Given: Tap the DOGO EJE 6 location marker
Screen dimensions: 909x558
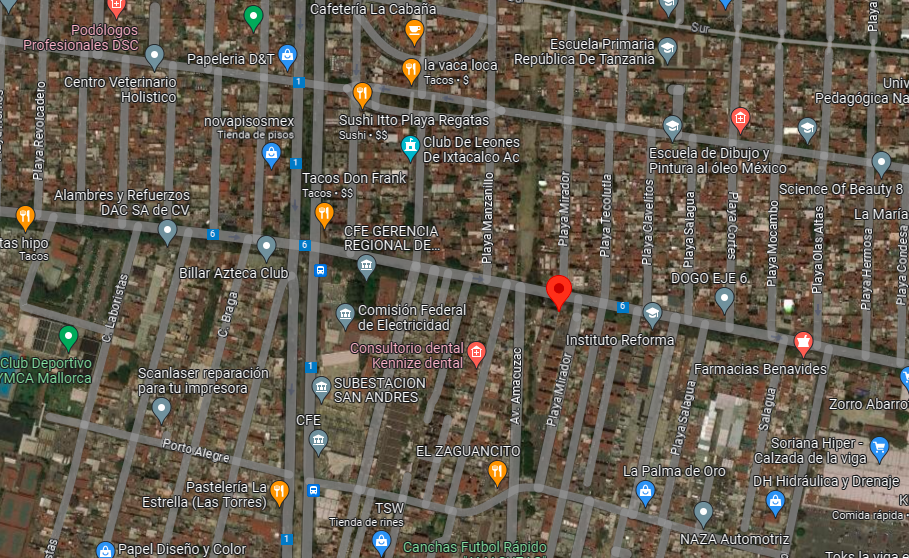Looking at the screenshot, I should (x=724, y=301).
